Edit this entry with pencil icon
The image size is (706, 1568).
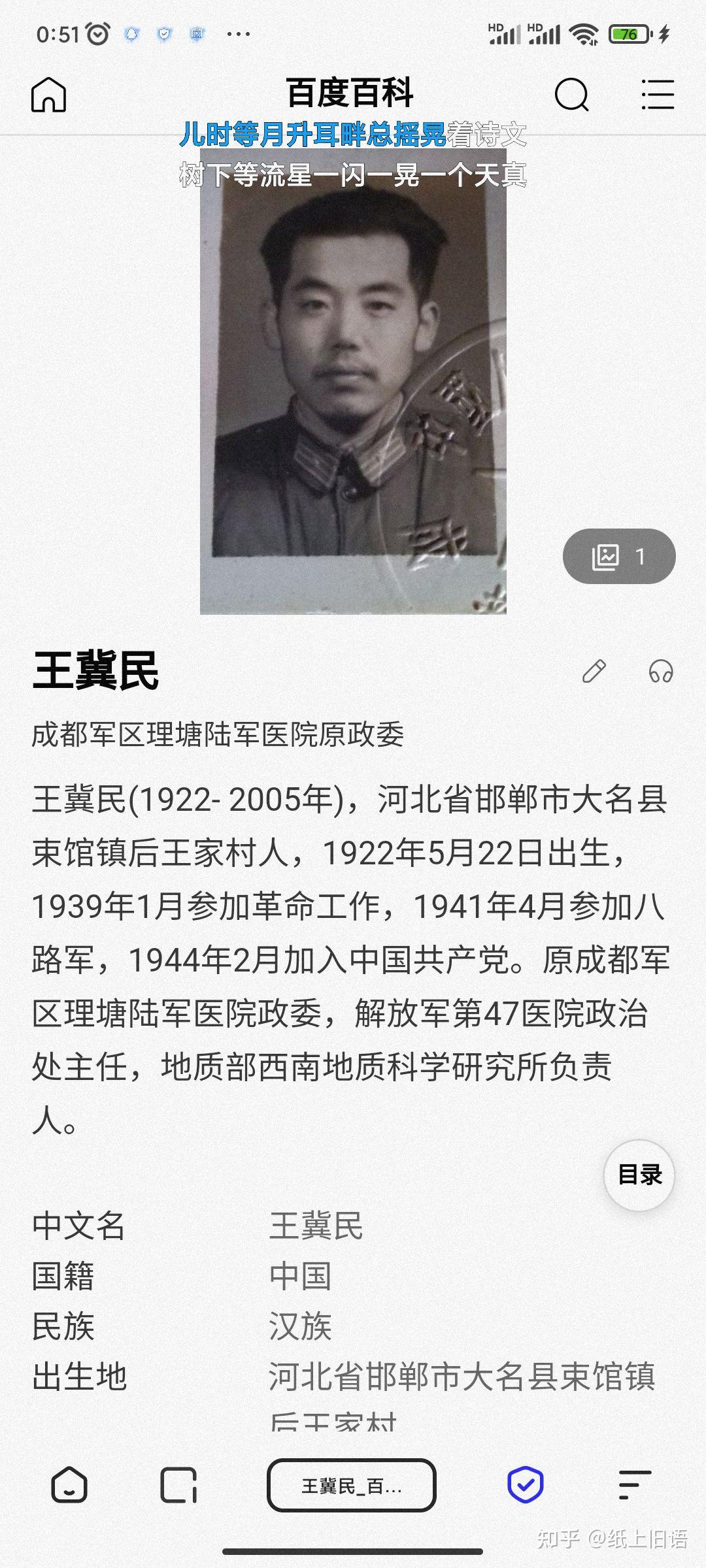(594, 671)
